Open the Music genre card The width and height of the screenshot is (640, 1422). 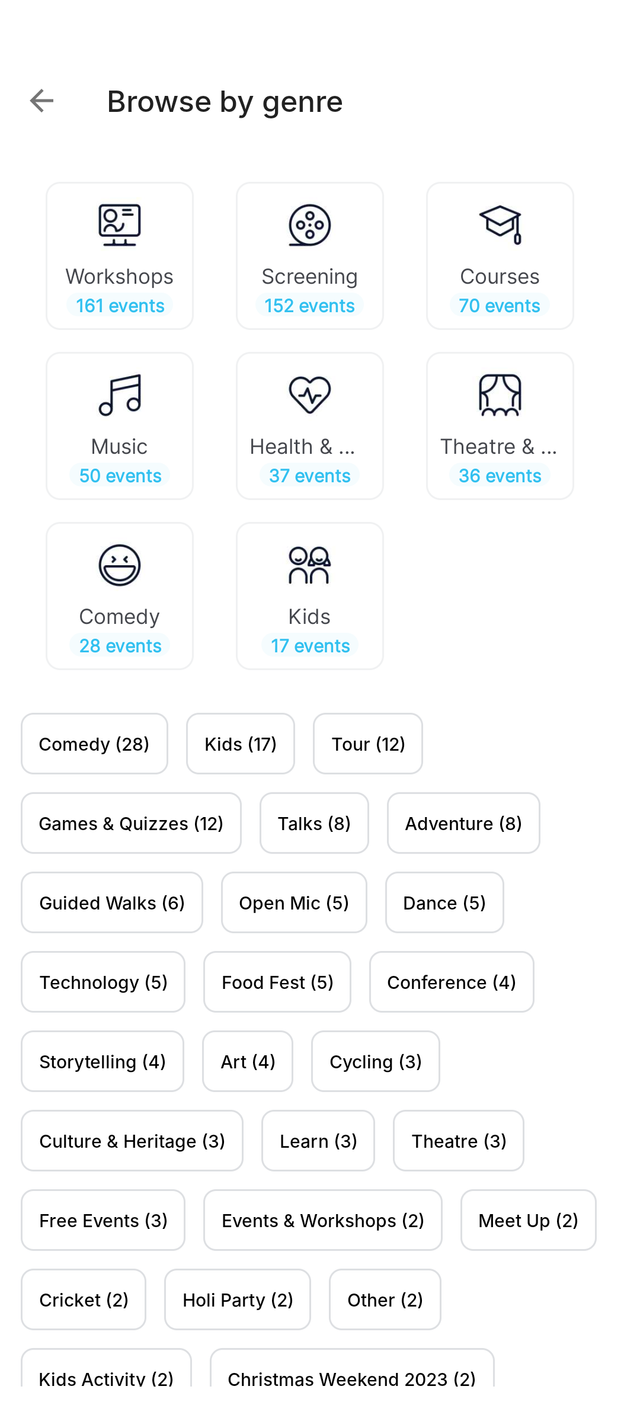[120, 426]
